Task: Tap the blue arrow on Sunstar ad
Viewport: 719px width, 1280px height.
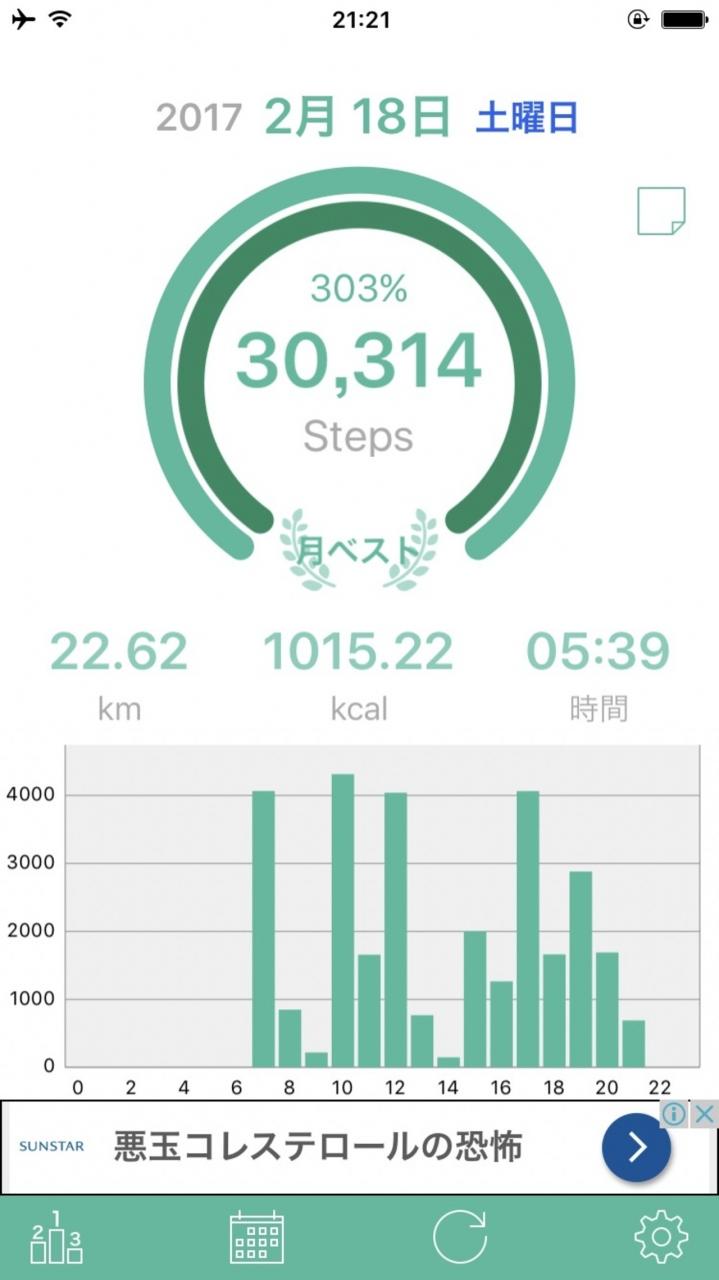Action: coord(636,1148)
